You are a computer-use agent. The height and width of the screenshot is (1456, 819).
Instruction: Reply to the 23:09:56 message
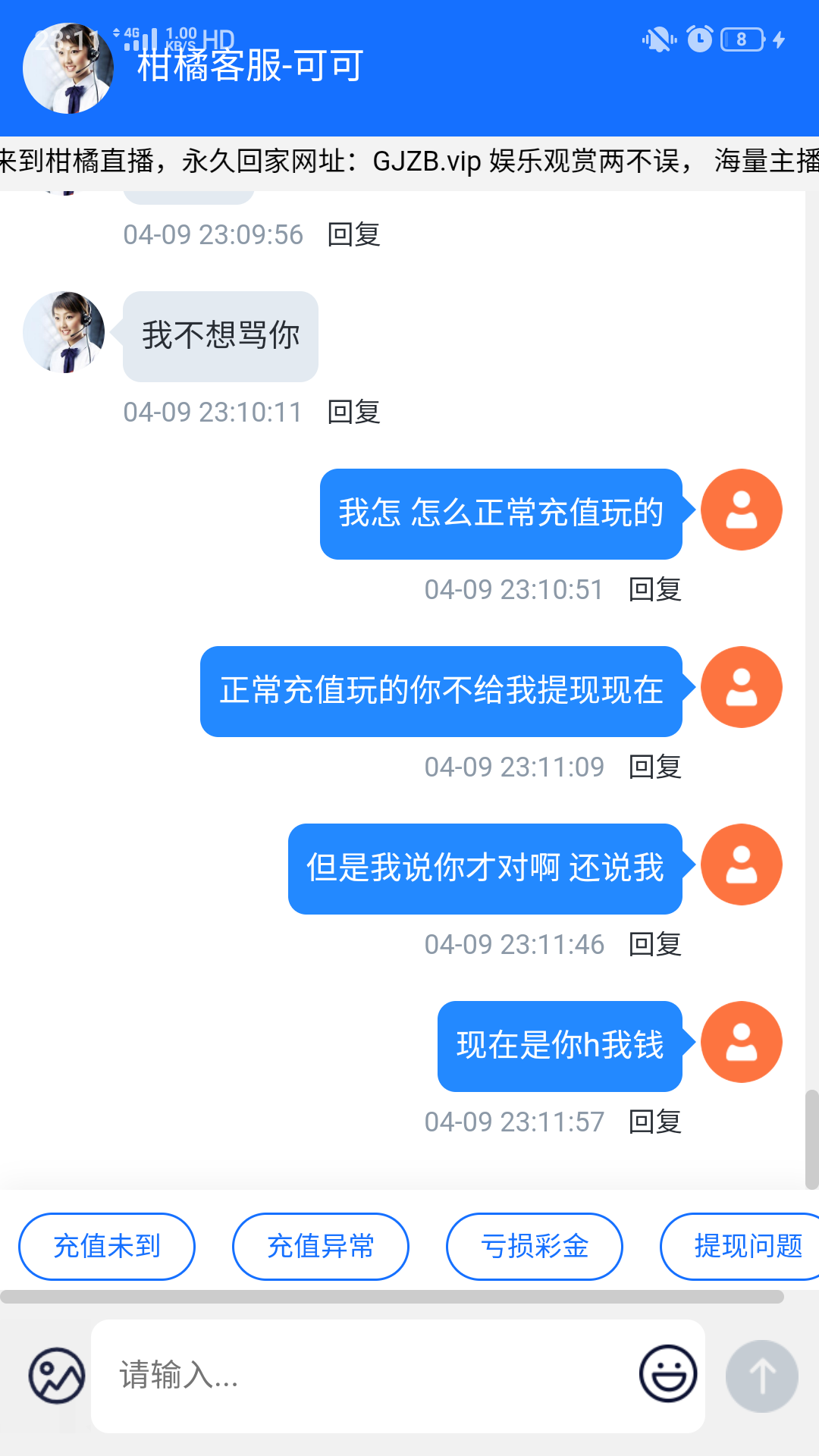coord(353,235)
